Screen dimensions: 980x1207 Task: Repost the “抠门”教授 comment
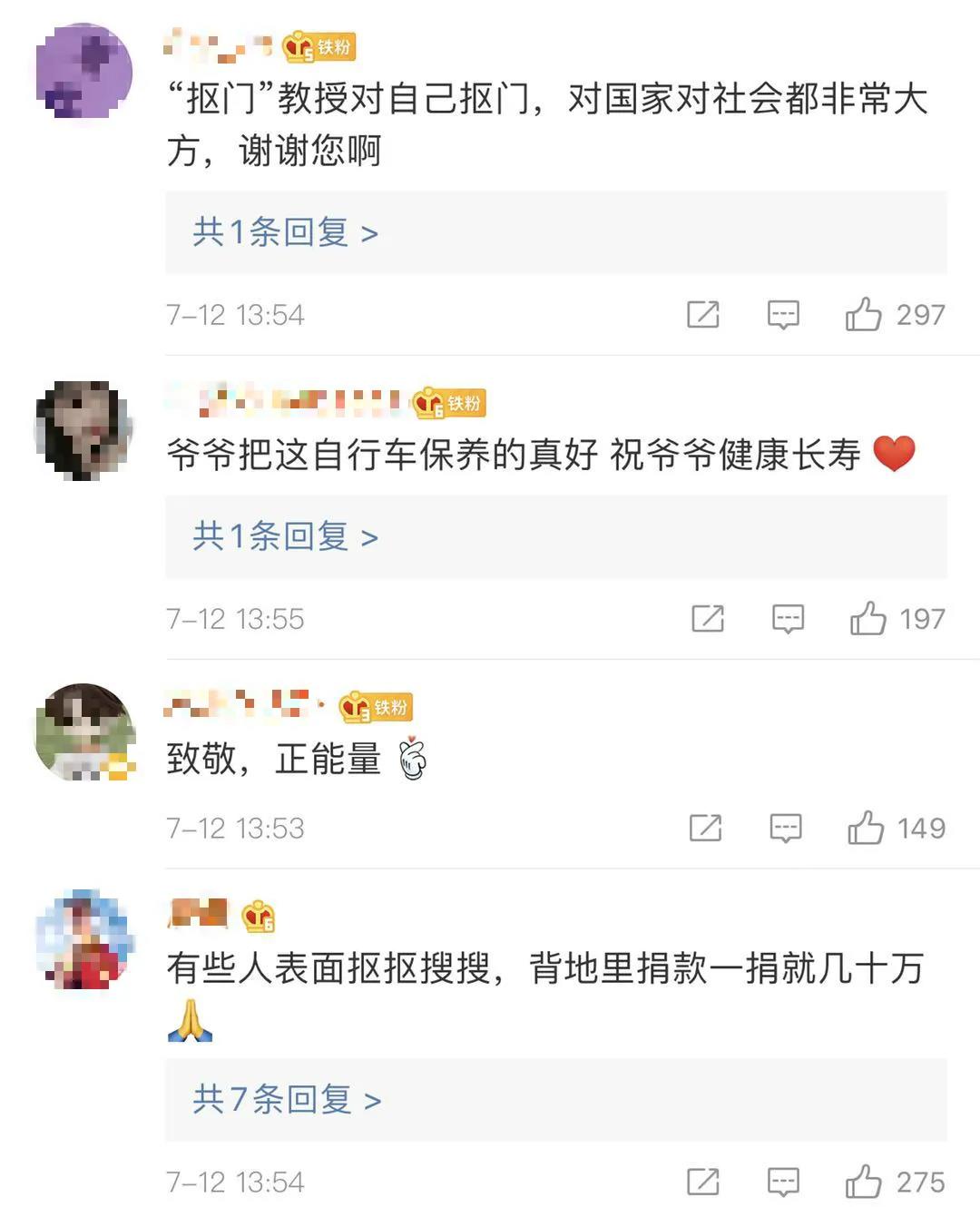[703, 315]
